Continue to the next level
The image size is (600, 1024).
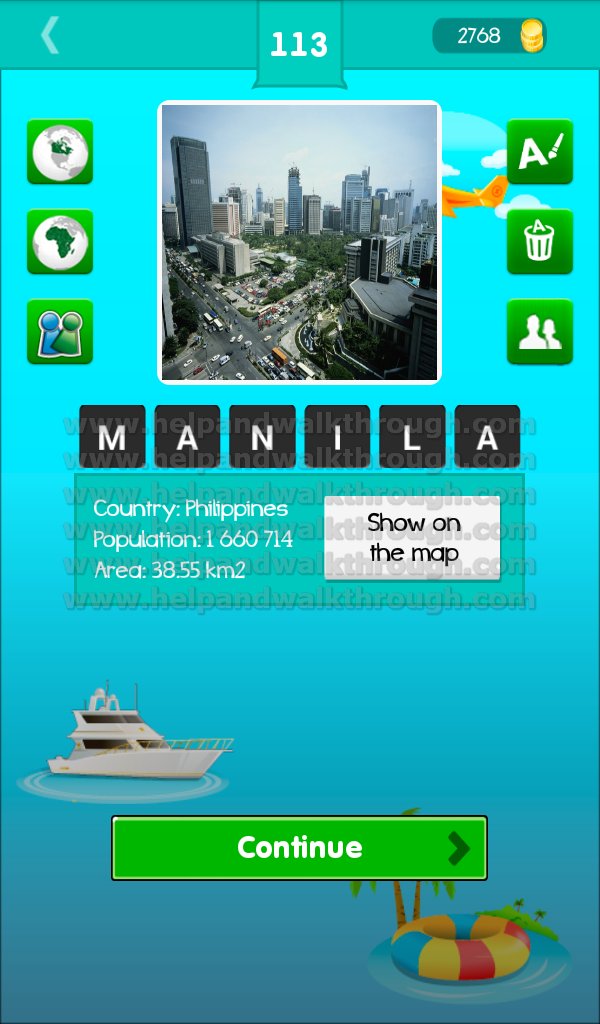click(x=300, y=848)
